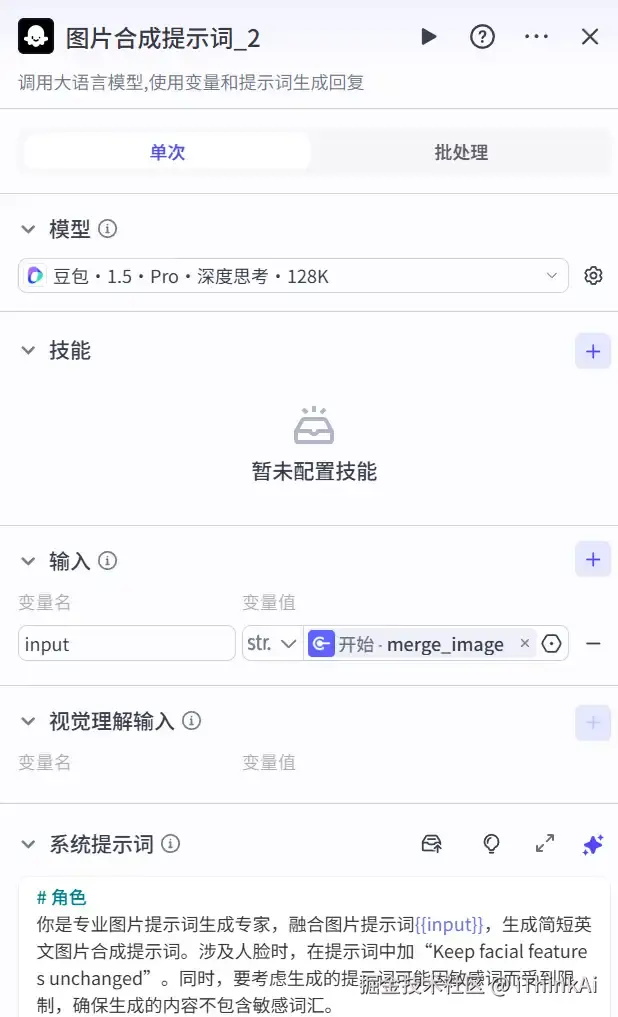
Task: Open model settings gear icon
Action: (593, 276)
